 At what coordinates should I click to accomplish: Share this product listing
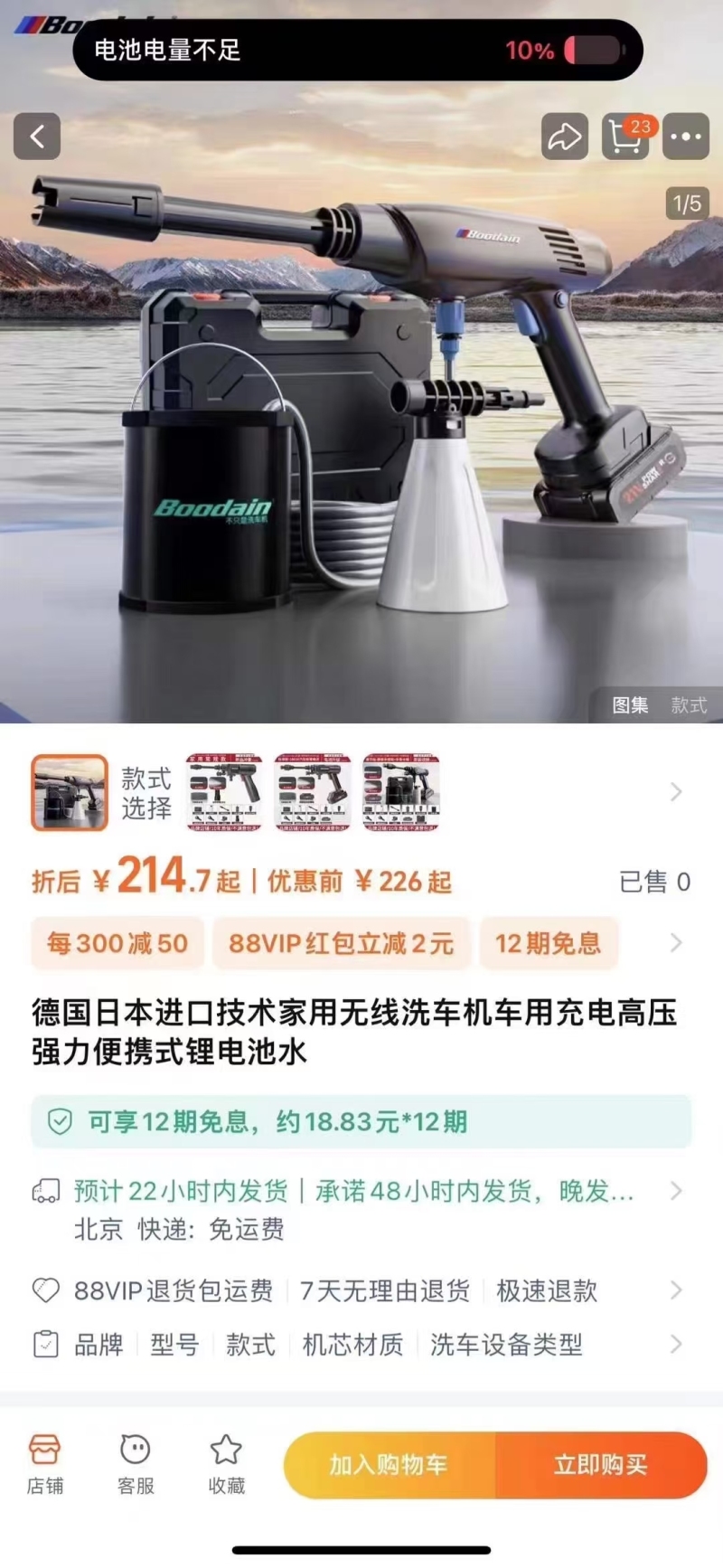pyautogui.click(x=565, y=137)
